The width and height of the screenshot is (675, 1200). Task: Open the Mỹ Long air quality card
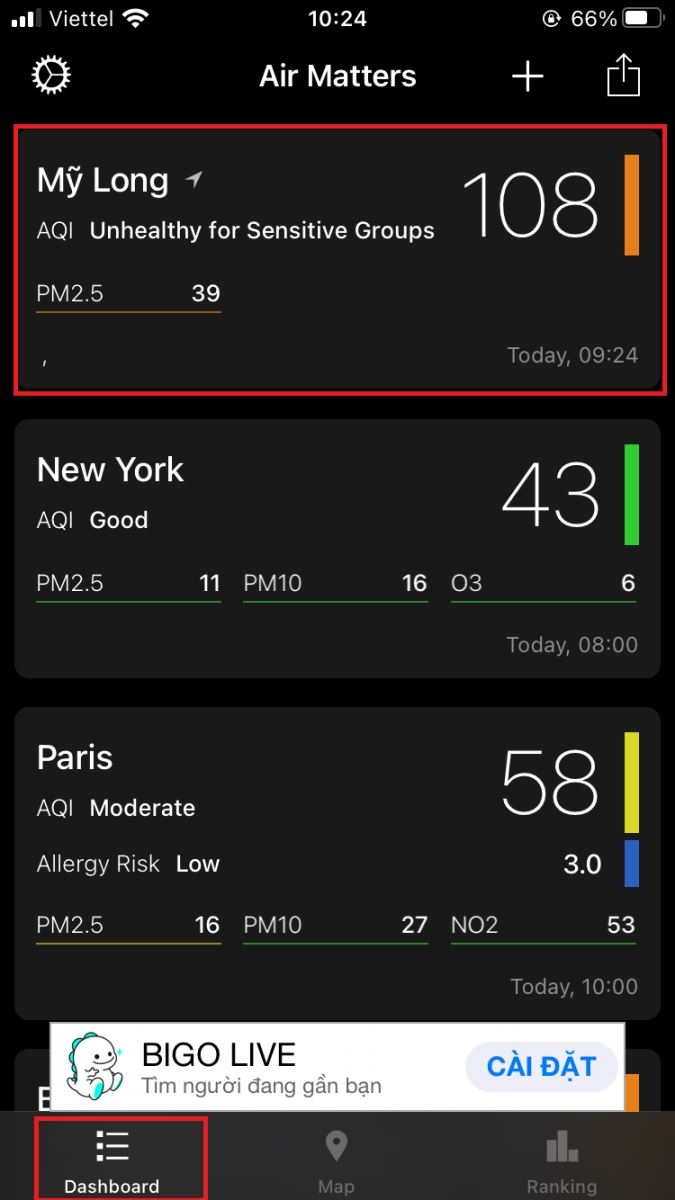[x=337, y=259]
